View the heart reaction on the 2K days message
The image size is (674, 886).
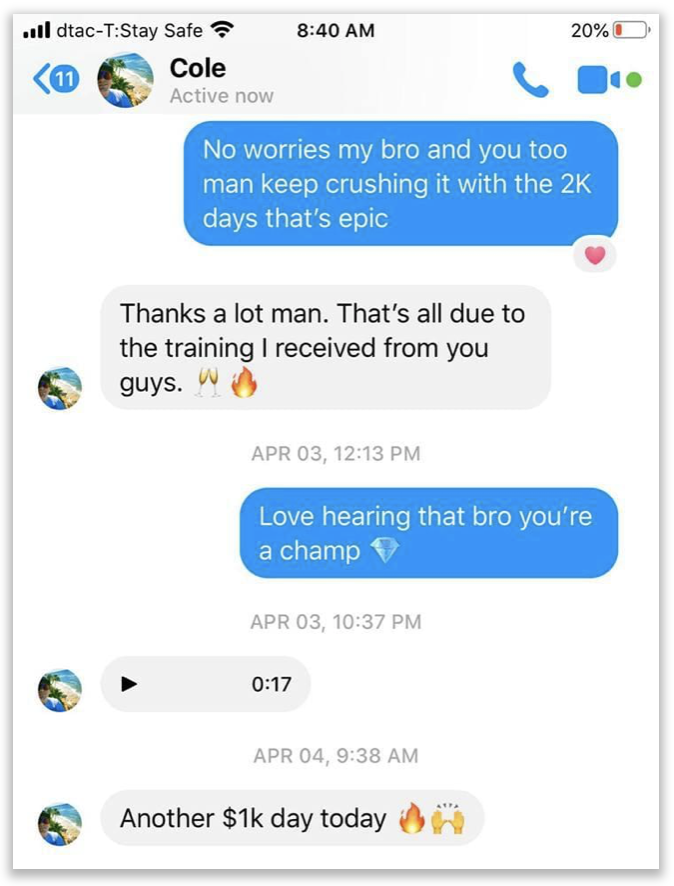tap(595, 256)
